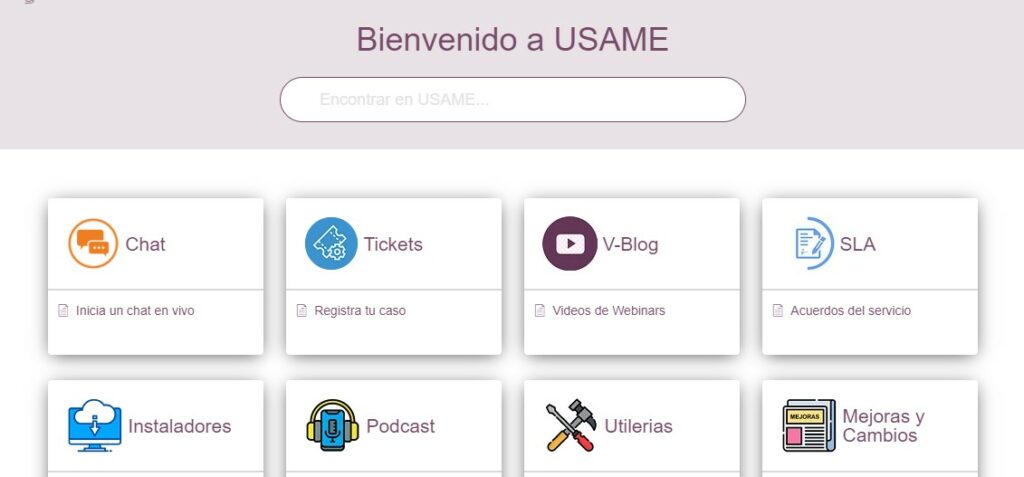The width and height of the screenshot is (1024, 477).
Task: Open Acuerdos del servicio
Action: tap(850, 311)
